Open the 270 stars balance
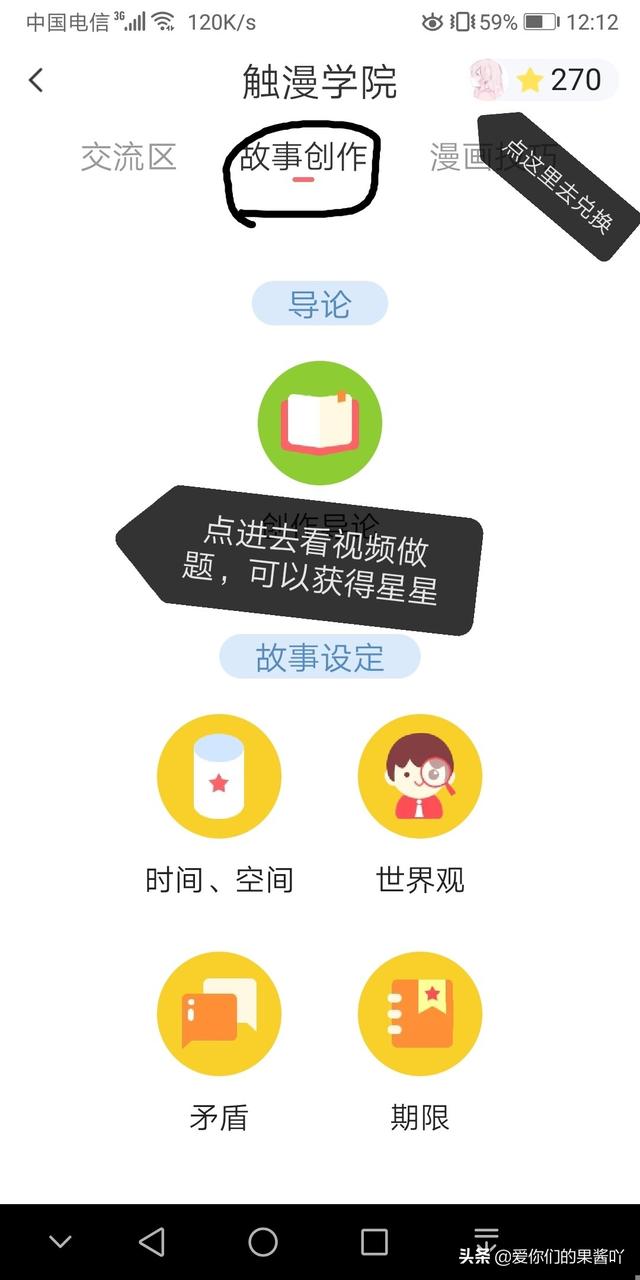The height and width of the screenshot is (1280, 640). pyautogui.click(x=558, y=80)
